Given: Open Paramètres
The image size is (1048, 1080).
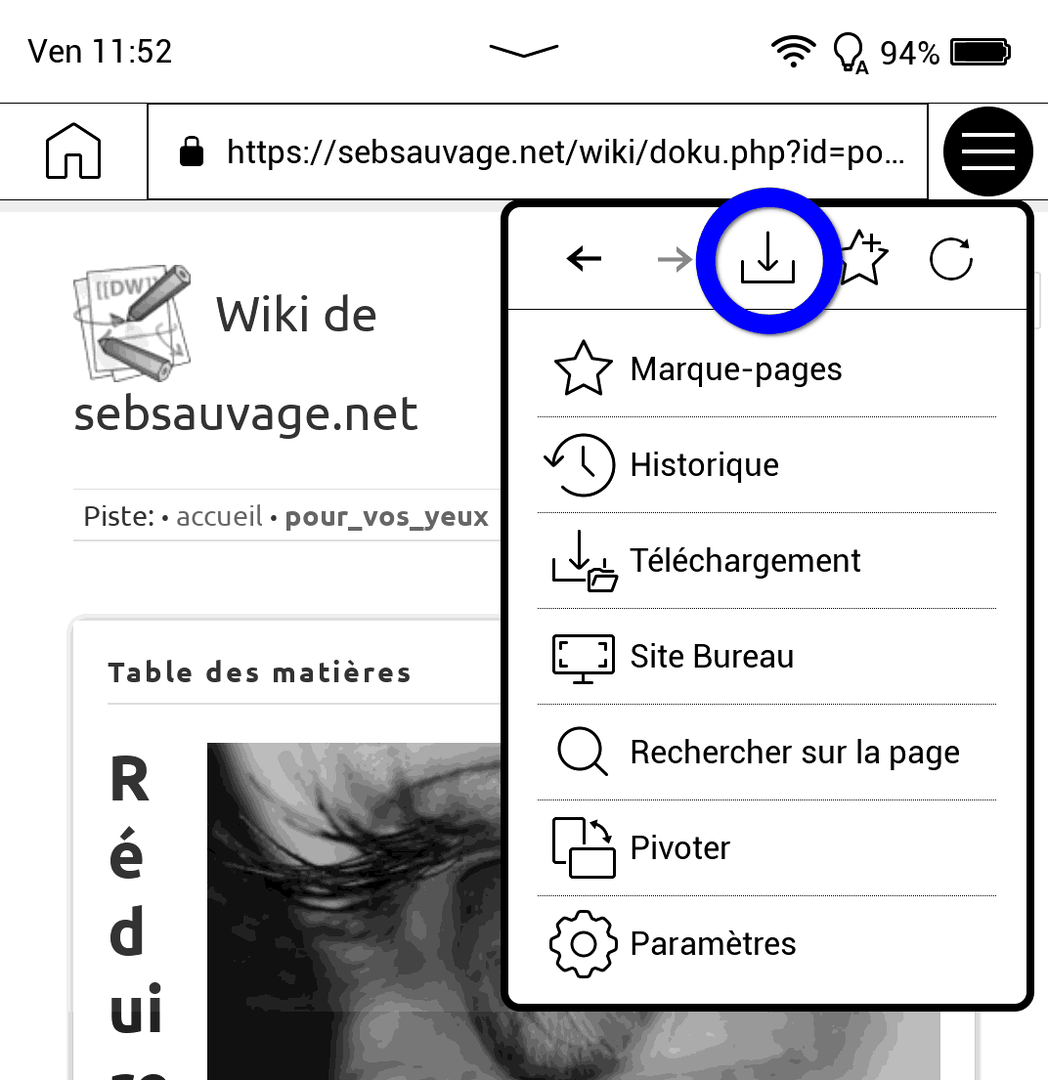Looking at the screenshot, I should click(712, 944).
